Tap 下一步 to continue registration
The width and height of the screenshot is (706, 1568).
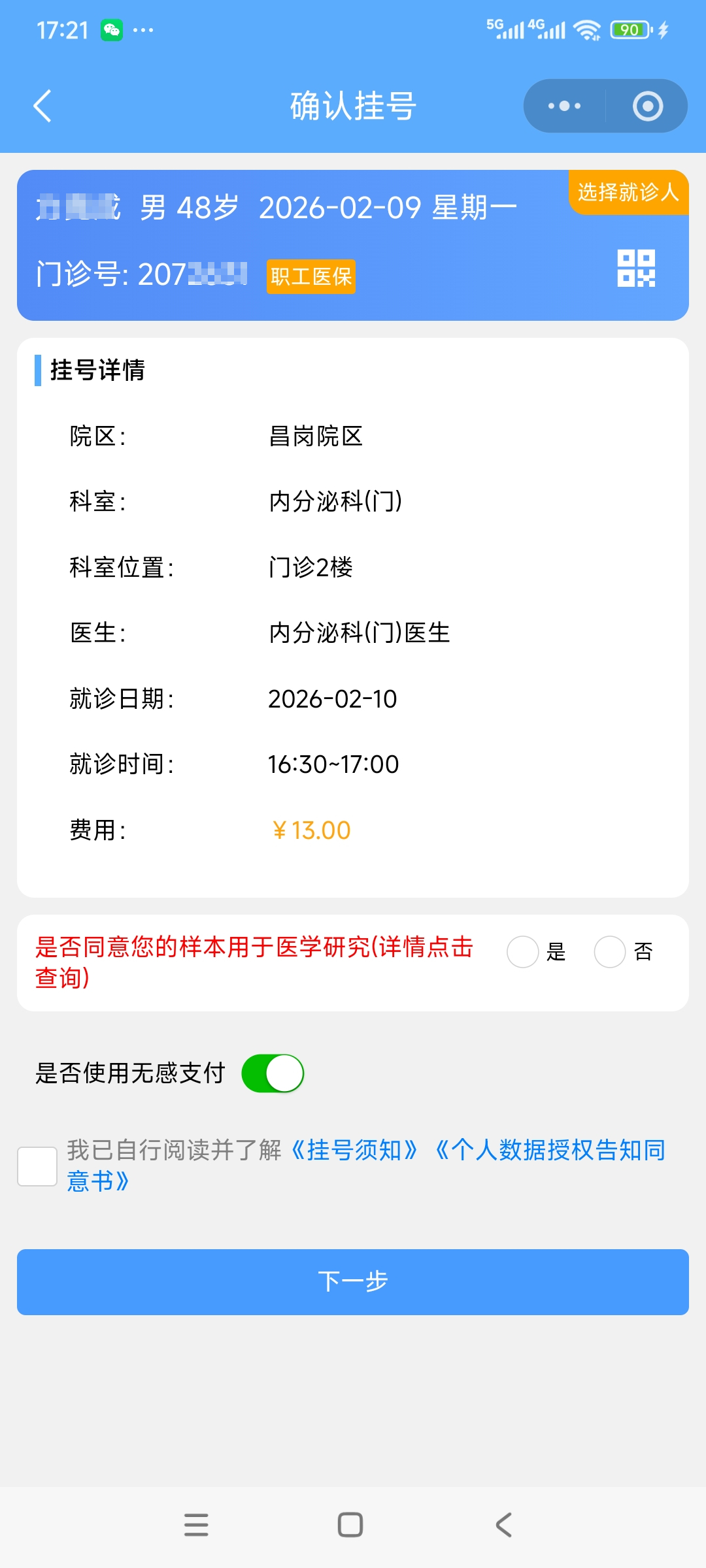coord(353,1282)
